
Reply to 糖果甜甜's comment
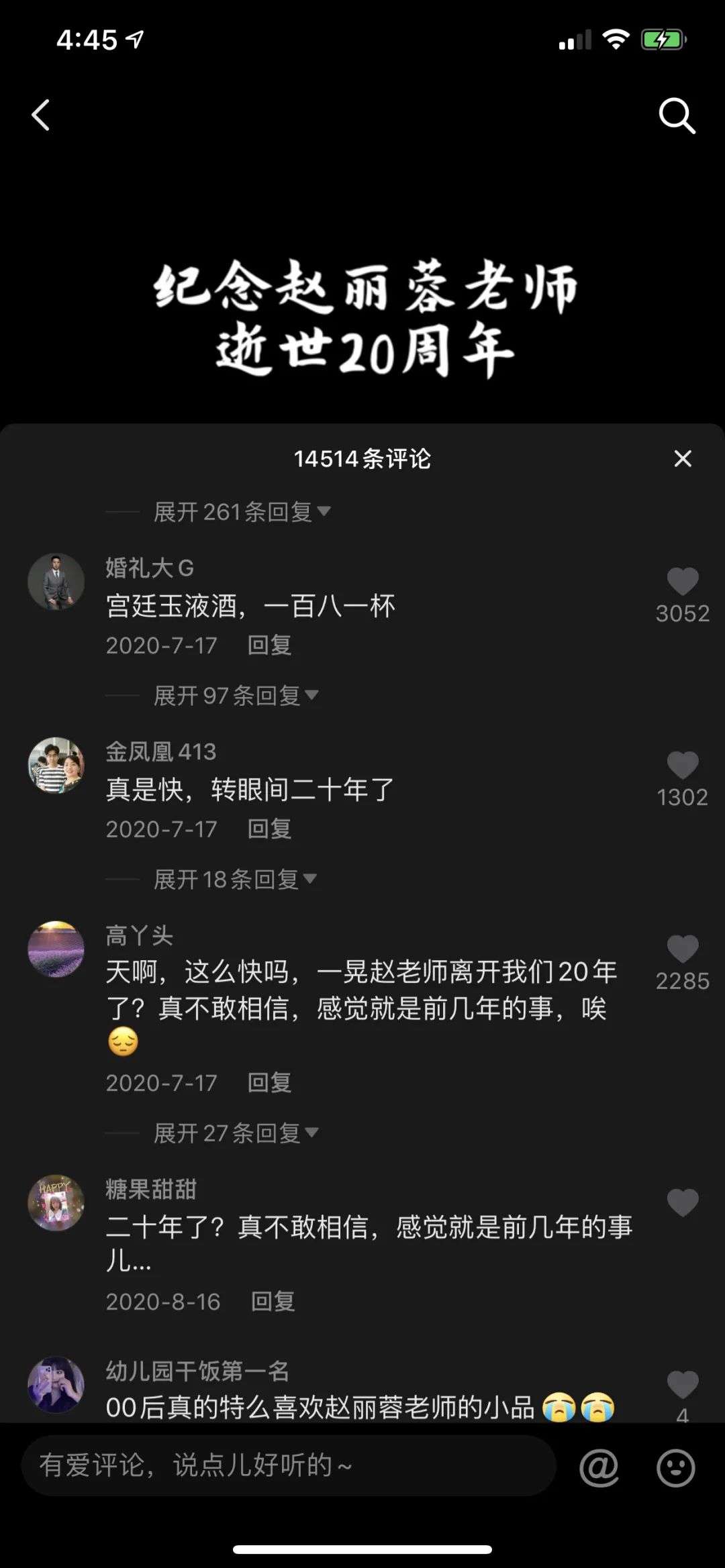pyautogui.click(x=273, y=1302)
